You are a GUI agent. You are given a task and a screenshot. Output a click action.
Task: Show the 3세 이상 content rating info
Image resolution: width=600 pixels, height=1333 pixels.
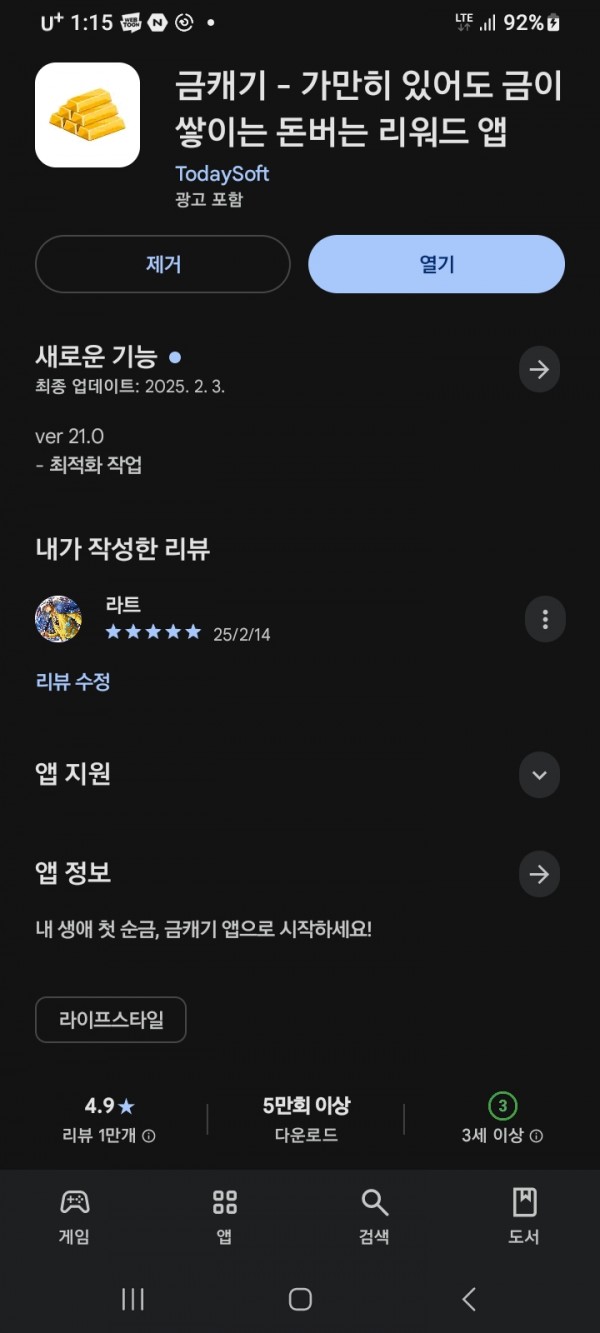[536, 1136]
